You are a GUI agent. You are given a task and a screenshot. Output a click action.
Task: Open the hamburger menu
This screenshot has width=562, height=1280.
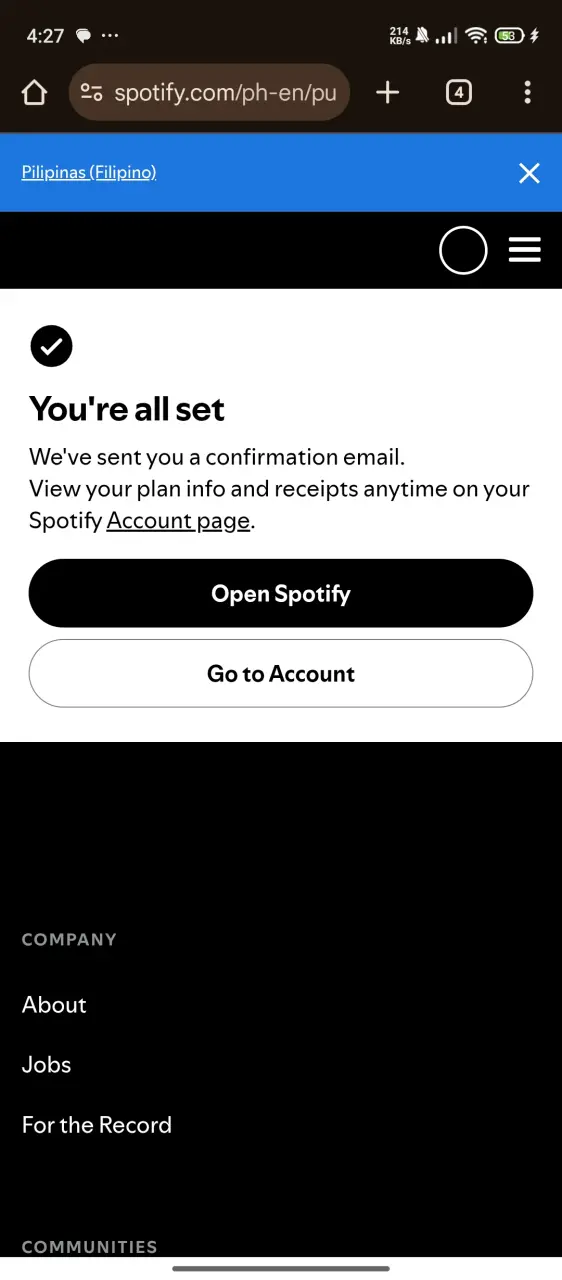(525, 250)
